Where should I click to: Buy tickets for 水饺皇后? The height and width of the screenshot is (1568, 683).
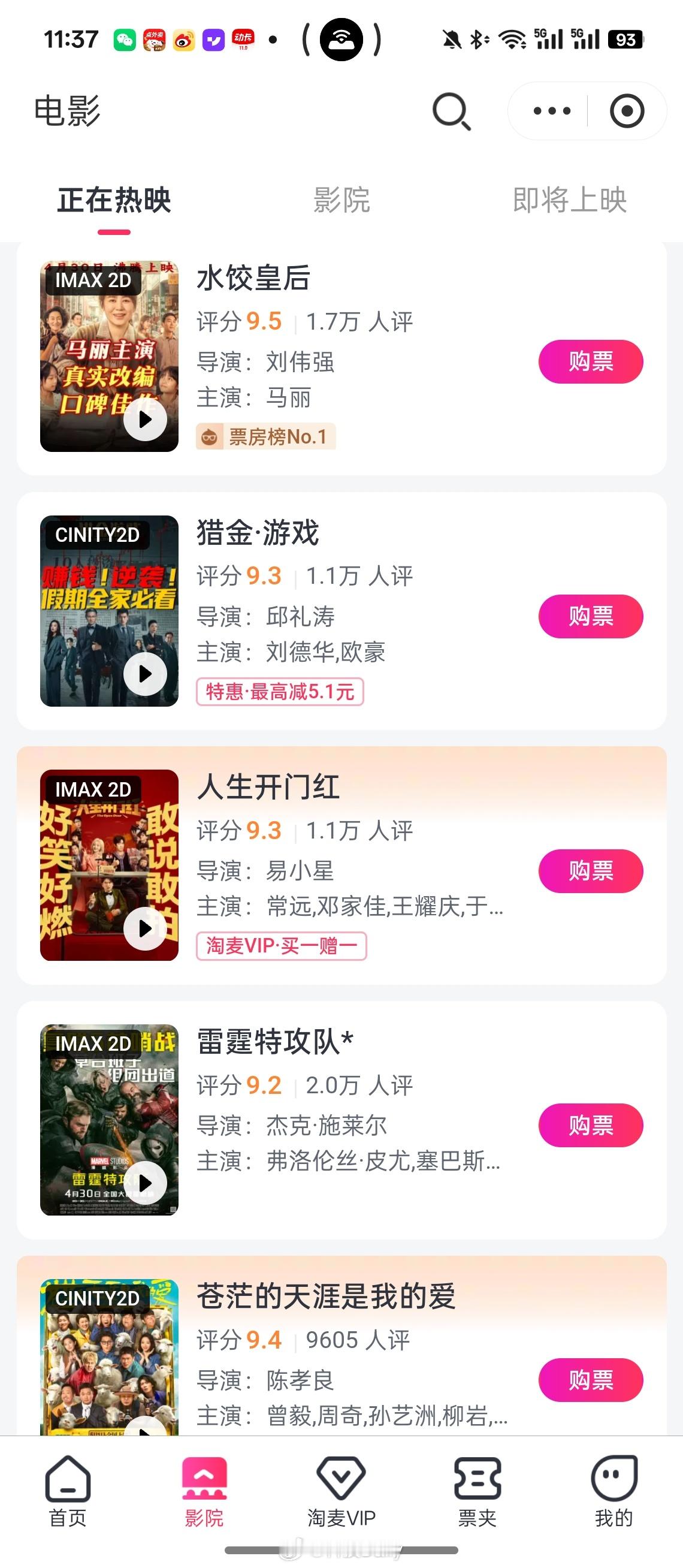(x=591, y=361)
